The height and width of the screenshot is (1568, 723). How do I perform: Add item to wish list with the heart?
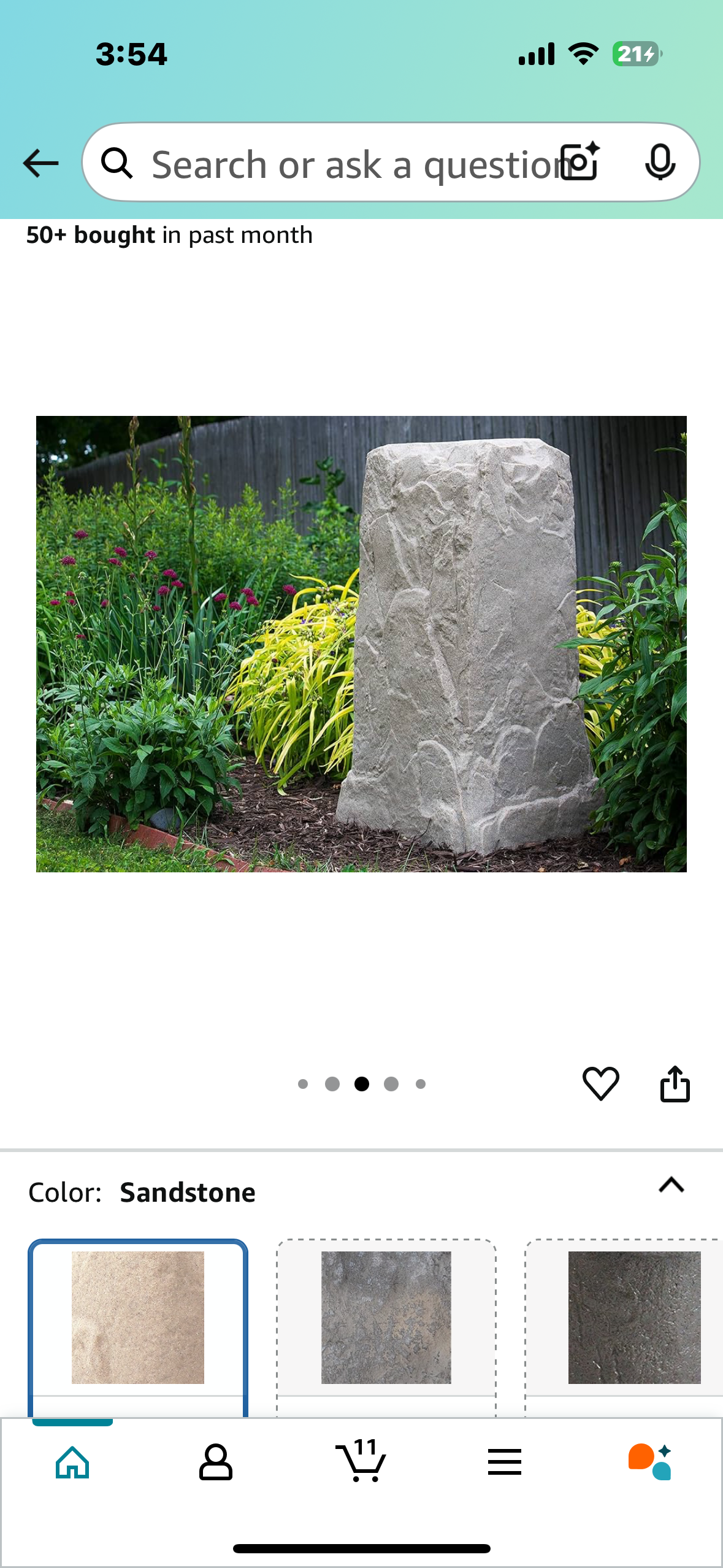pos(600,1084)
